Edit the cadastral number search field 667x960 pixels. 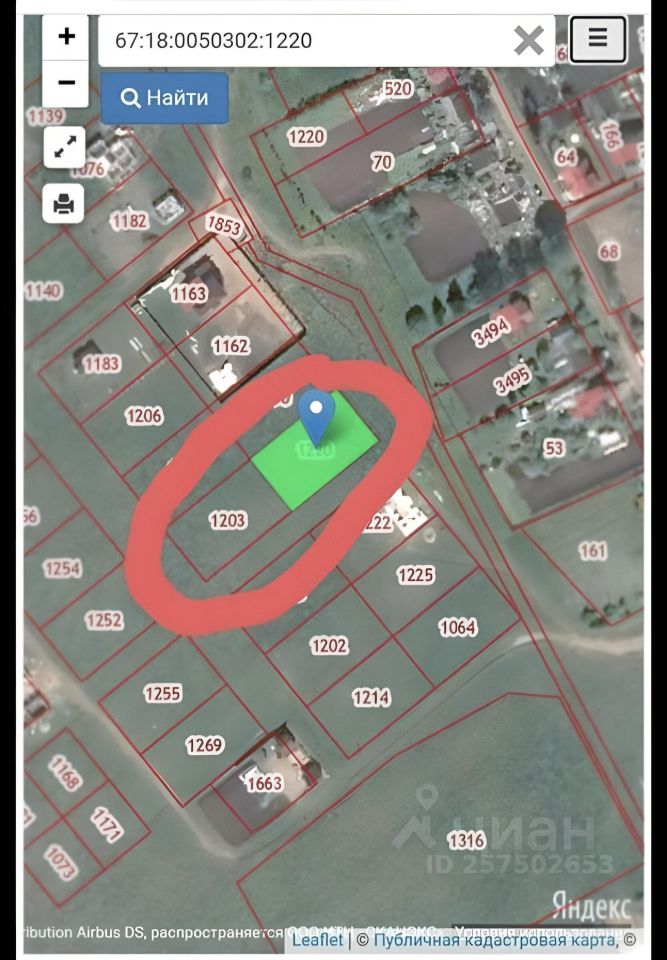pyautogui.click(x=300, y=41)
